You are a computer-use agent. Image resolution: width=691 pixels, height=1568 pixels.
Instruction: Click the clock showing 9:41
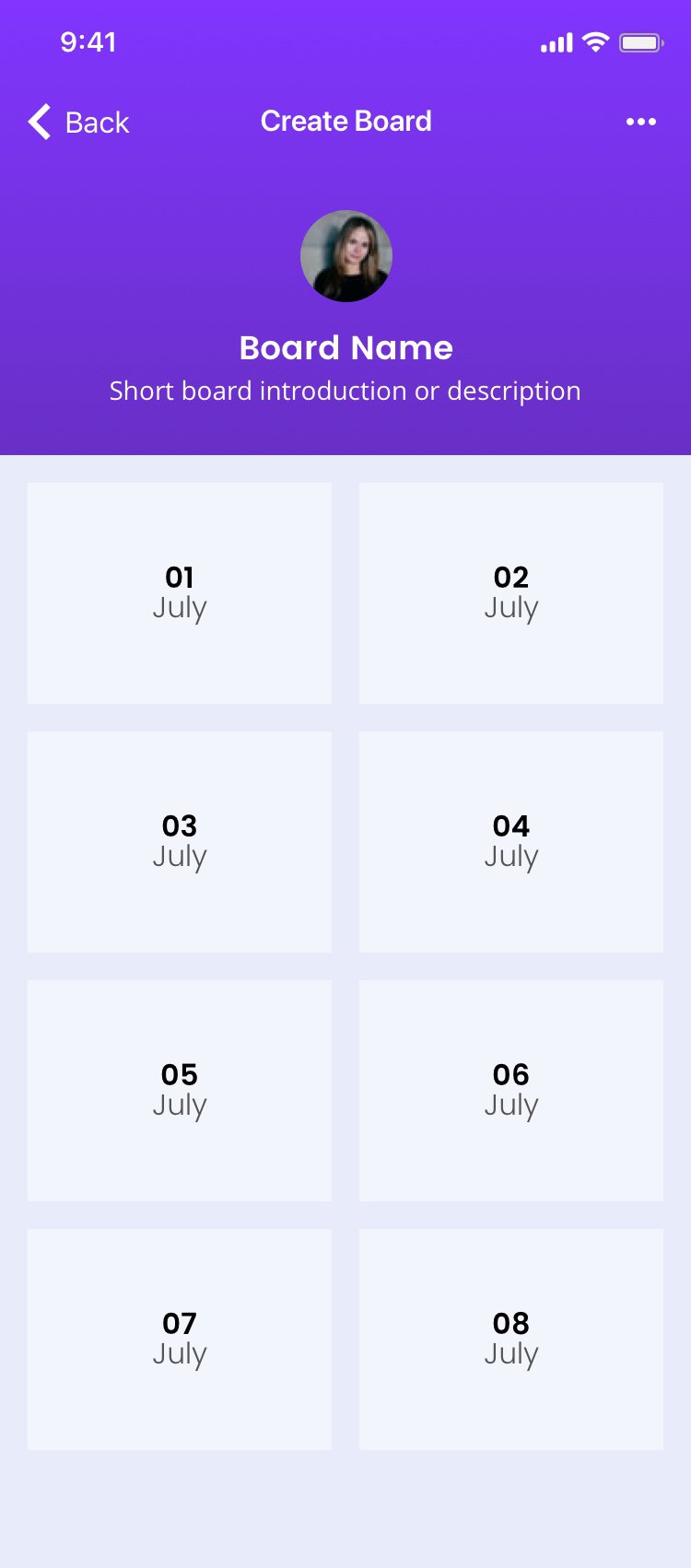click(89, 41)
